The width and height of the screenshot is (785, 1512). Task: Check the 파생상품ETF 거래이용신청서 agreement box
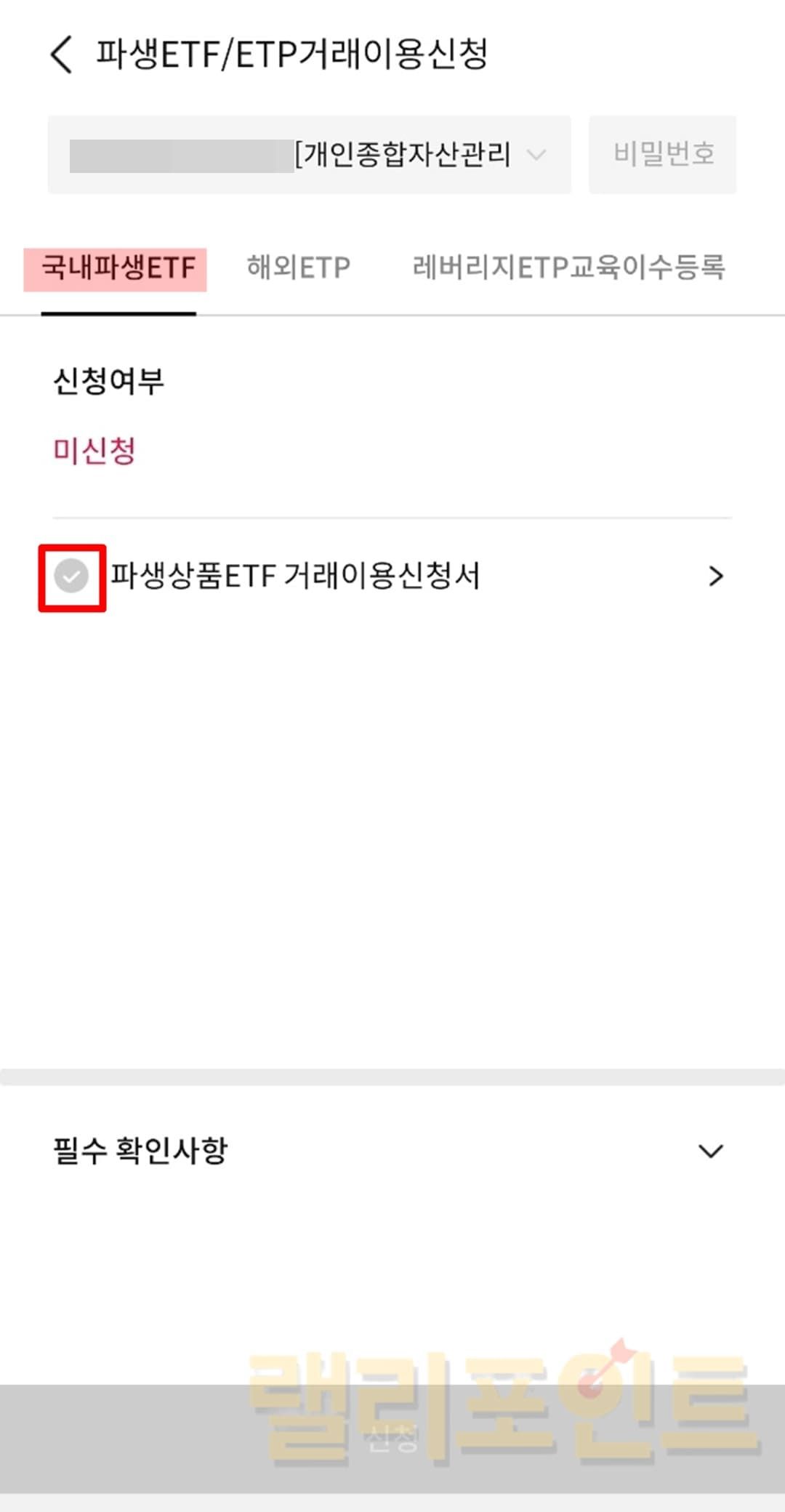tap(72, 577)
